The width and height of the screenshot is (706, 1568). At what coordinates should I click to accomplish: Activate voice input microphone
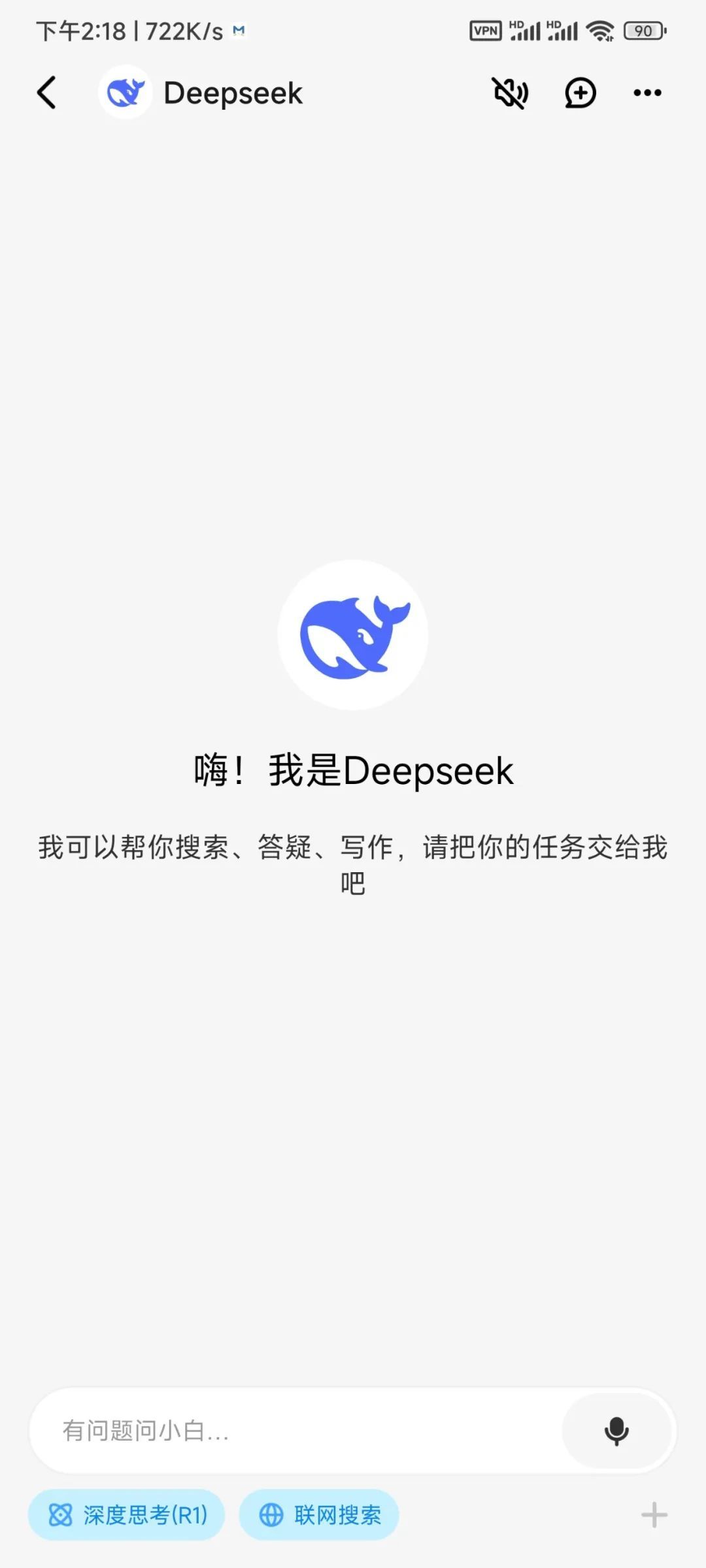click(x=616, y=1431)
